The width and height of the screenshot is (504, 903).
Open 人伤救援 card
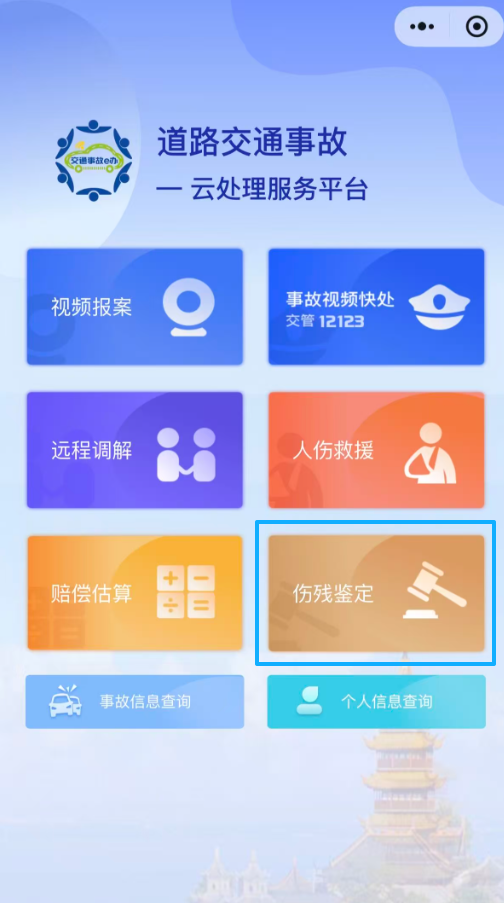pos(376,450)
